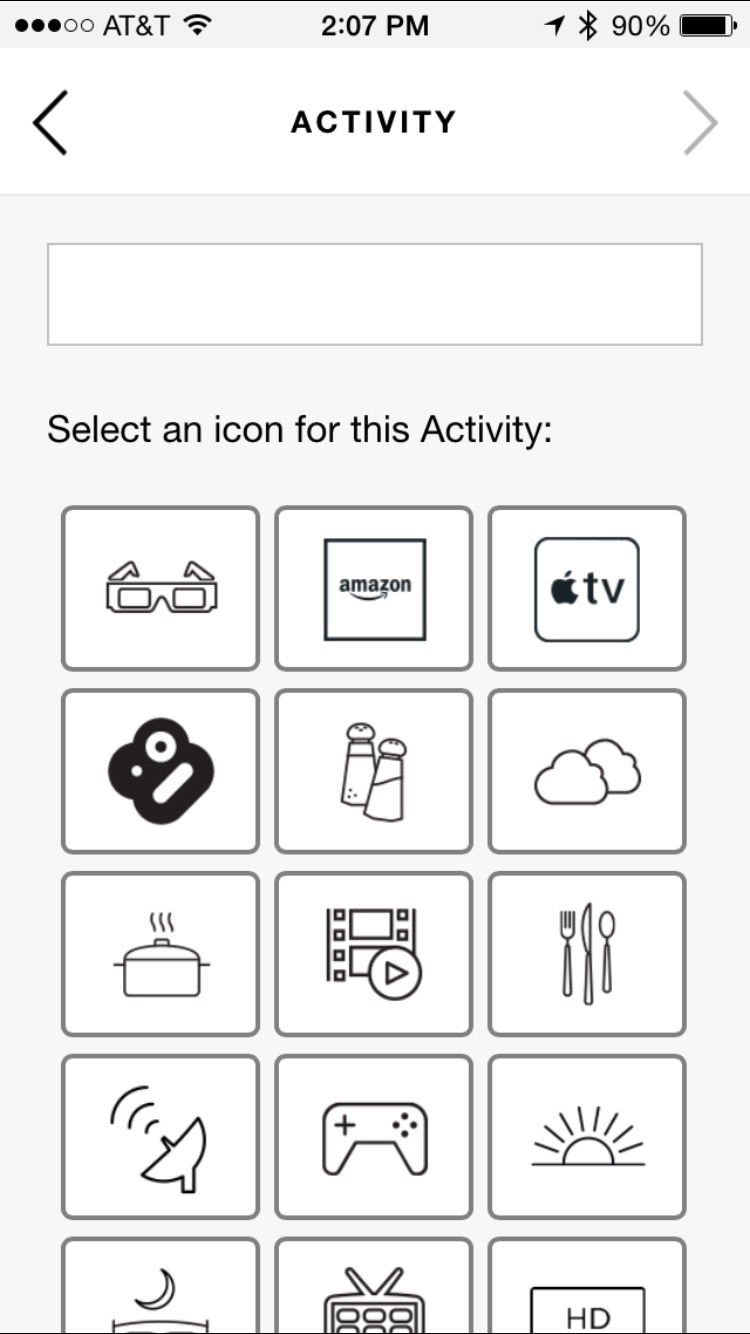Select the Boxee logo icon
This screenshot has height=1334, width=750.
tap(161, 771)
